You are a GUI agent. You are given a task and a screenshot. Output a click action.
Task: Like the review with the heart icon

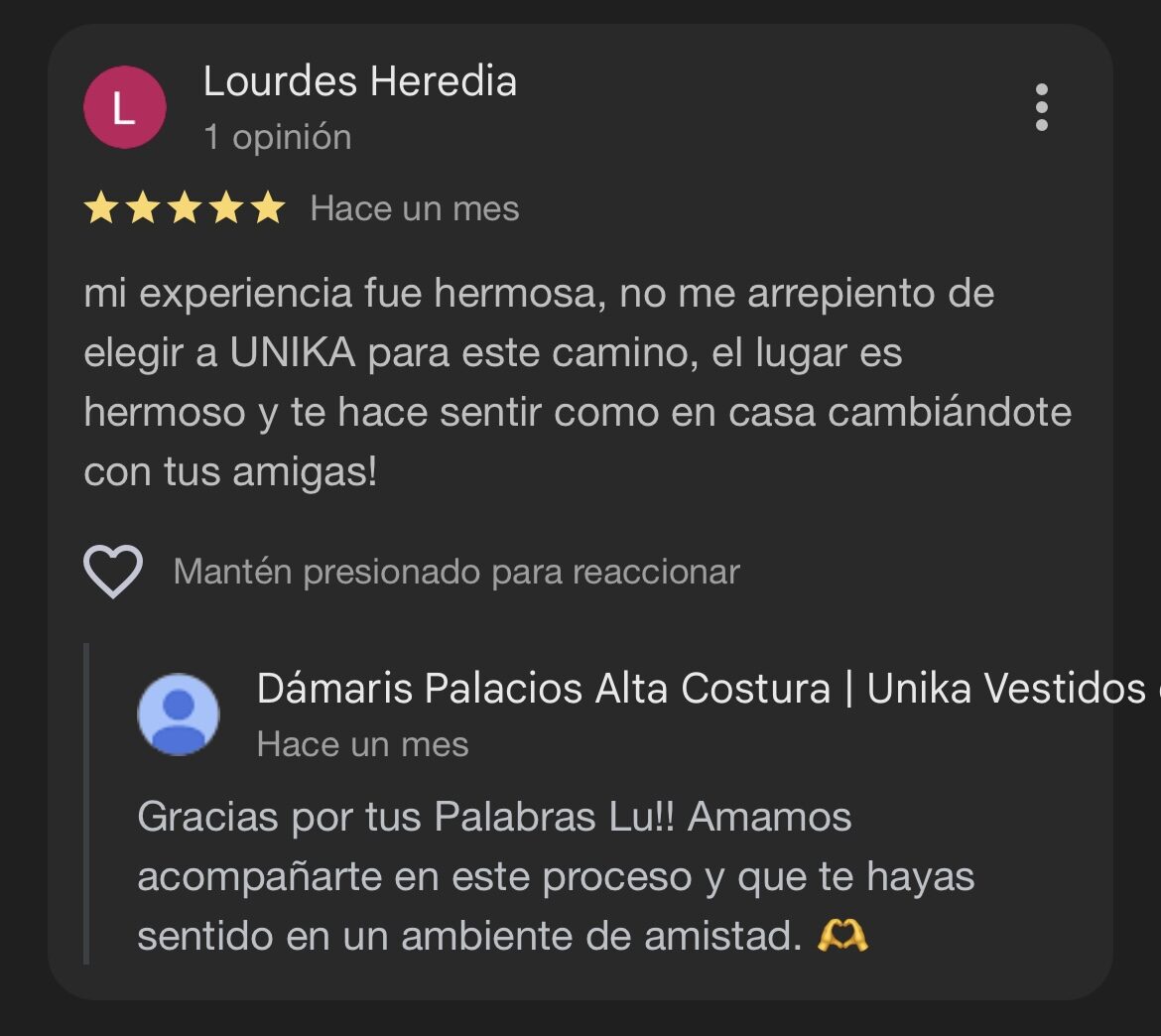click(113, 572)
